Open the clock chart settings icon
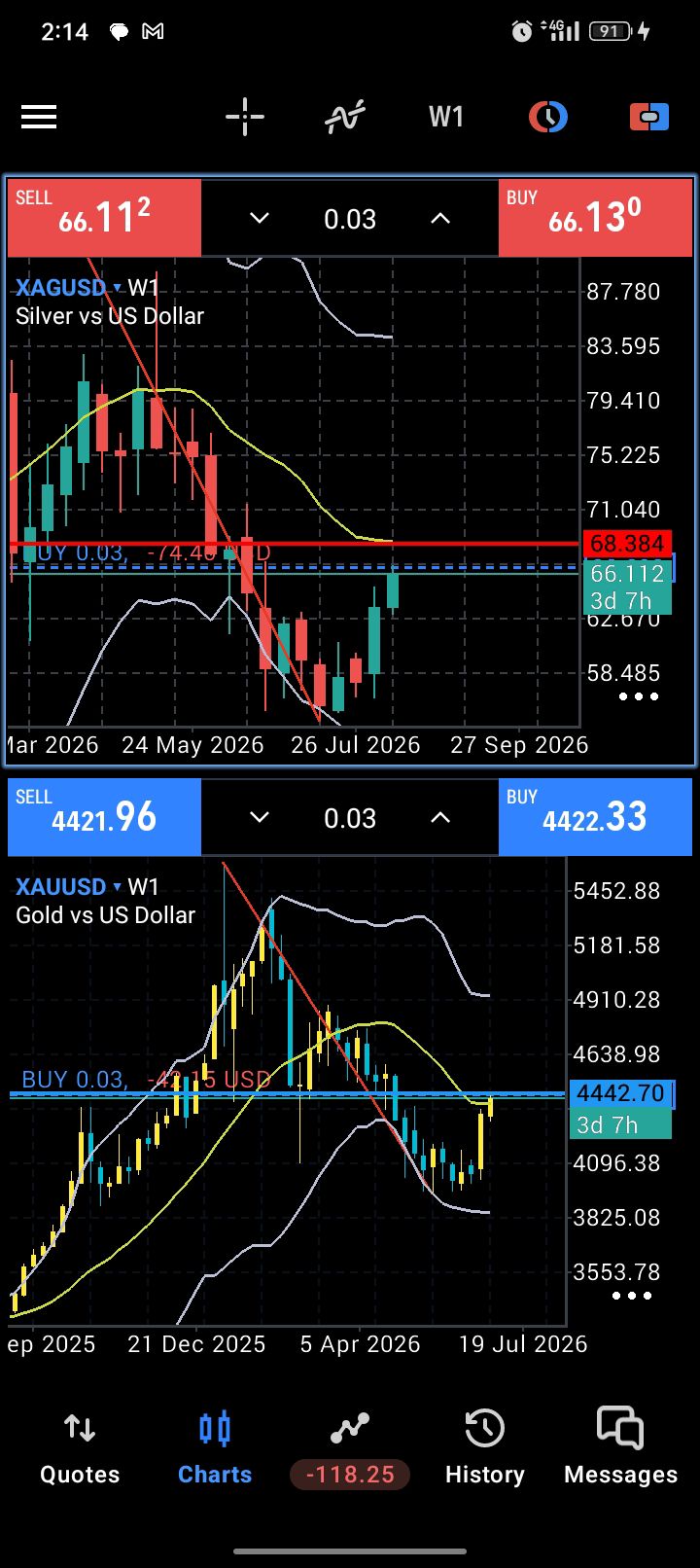Viewport: 700px width, 1568px height. click(548, 118)
